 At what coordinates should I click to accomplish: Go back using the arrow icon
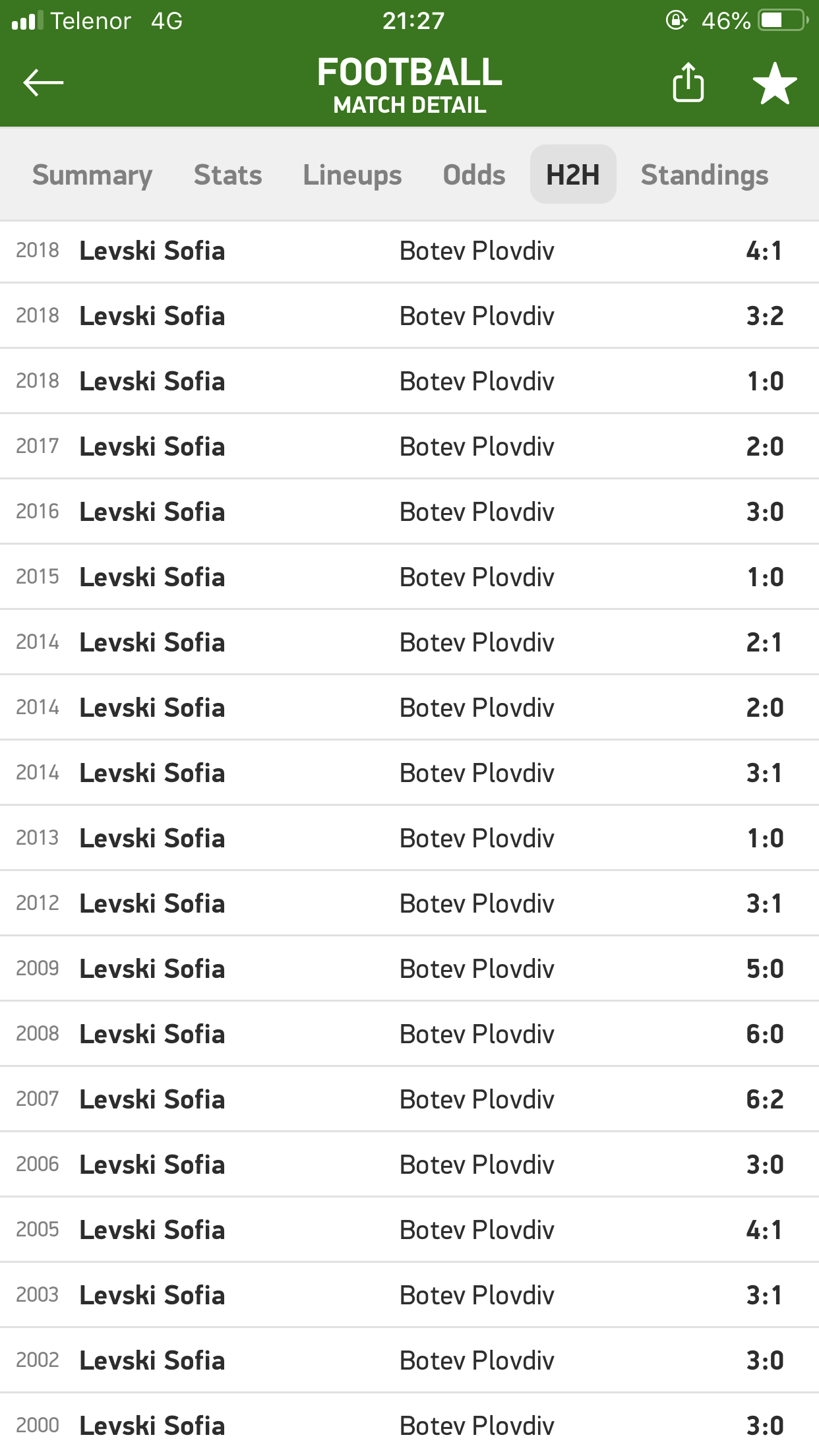point(44,82)
